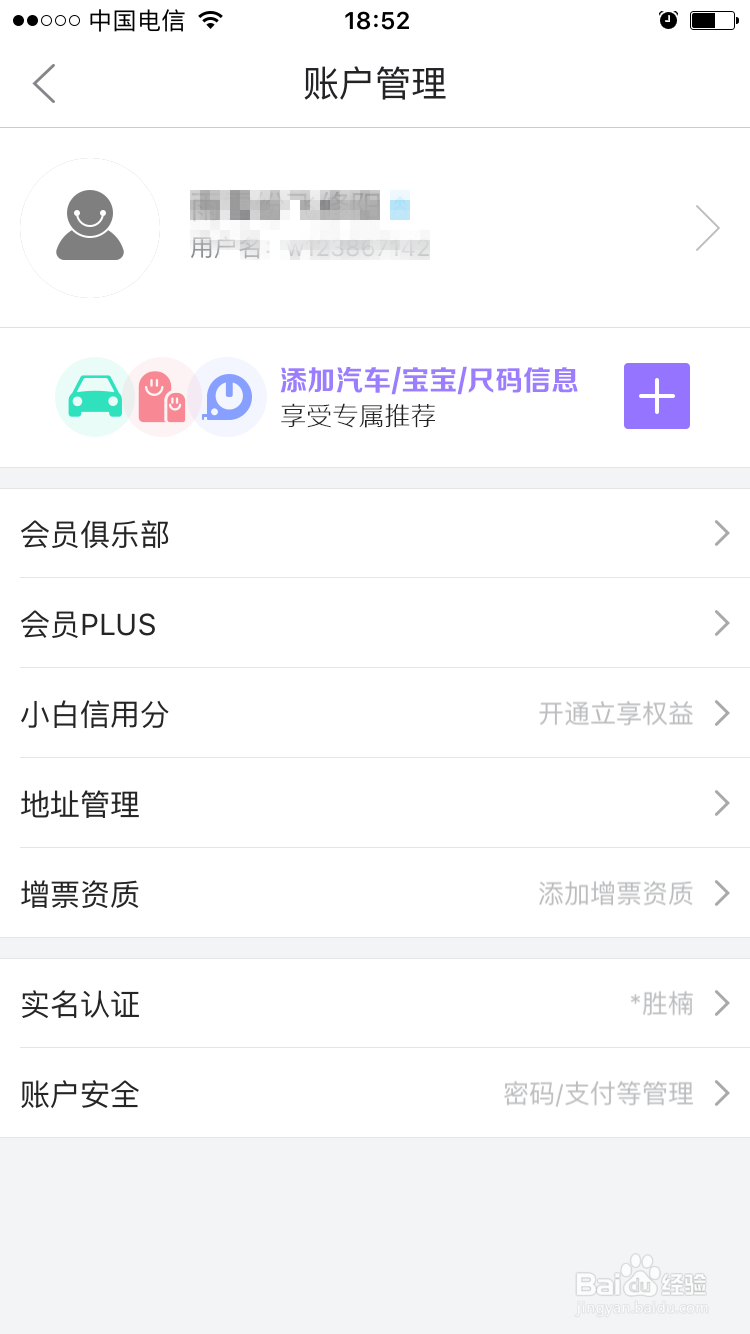Click the baby clothing icon
The height and width of the screenshot is (1334, 750).
pos(160,396)
